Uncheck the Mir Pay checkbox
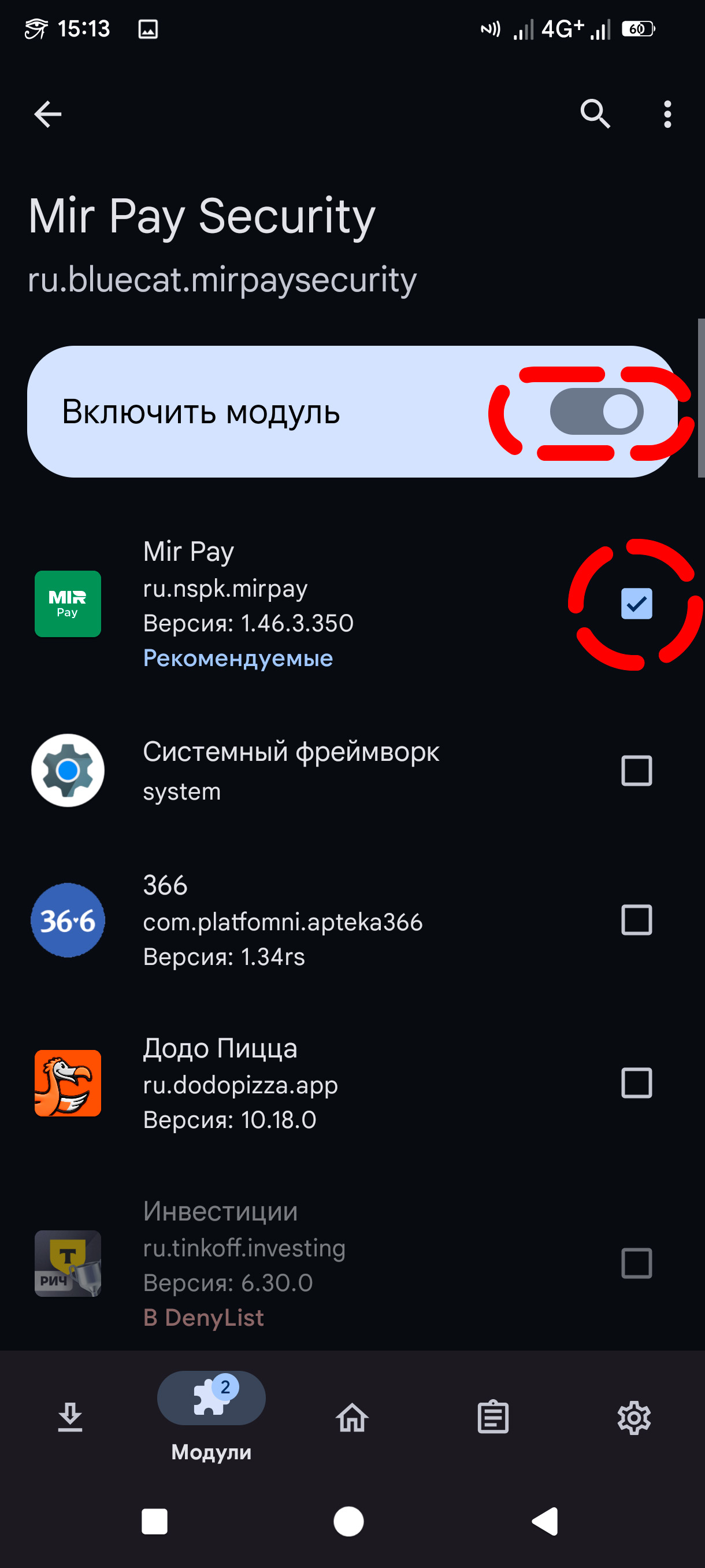This screenshot has width=705, height=1568. click(x=636, y=604)
